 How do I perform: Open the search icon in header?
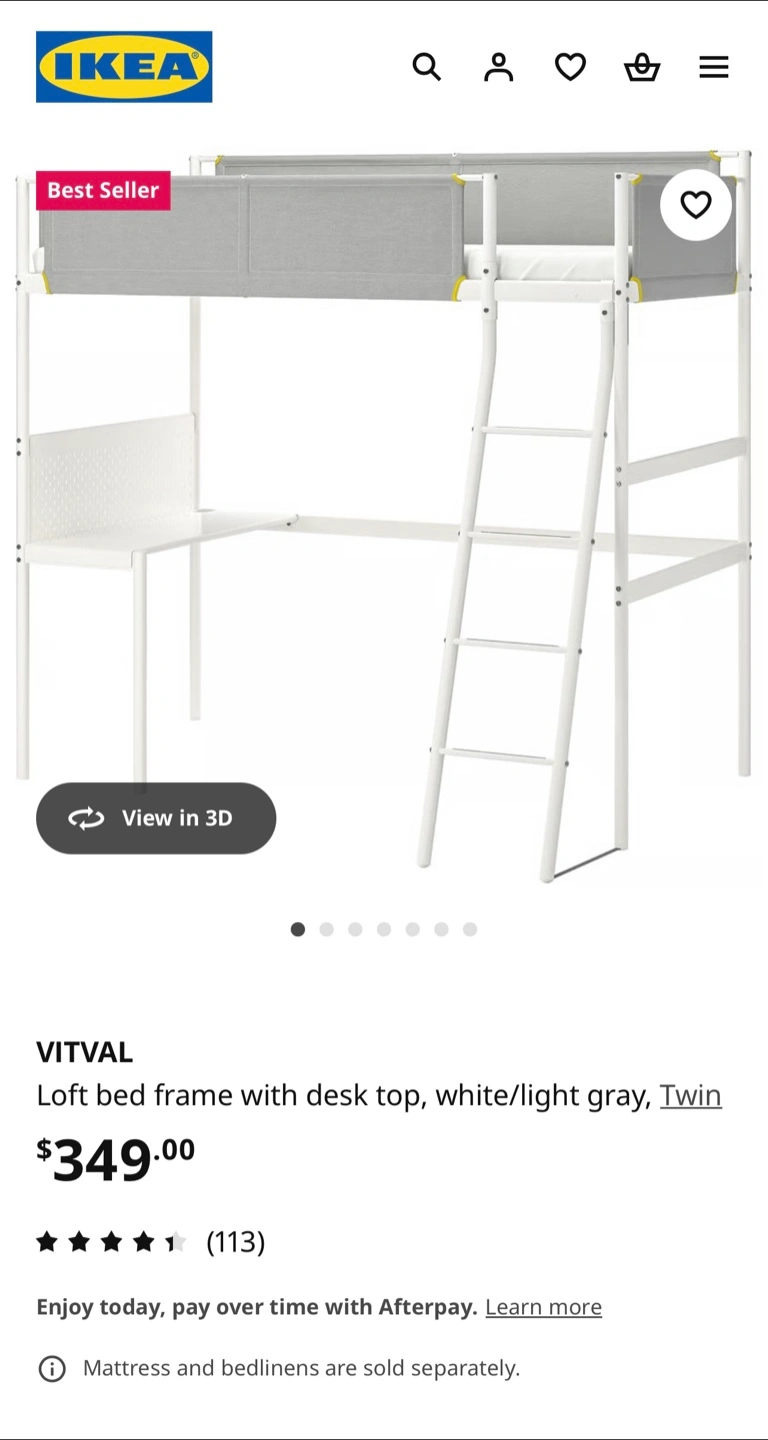pos(427,67)
